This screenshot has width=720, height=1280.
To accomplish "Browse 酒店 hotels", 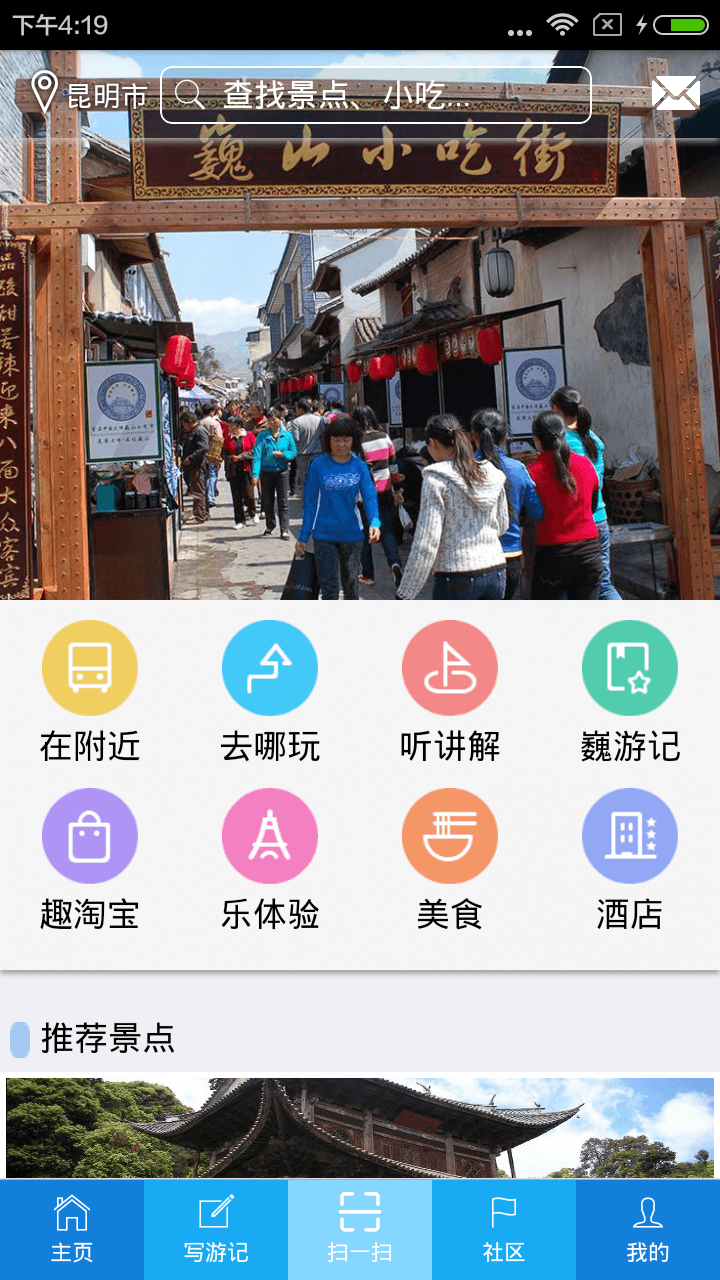I will 630,858.
